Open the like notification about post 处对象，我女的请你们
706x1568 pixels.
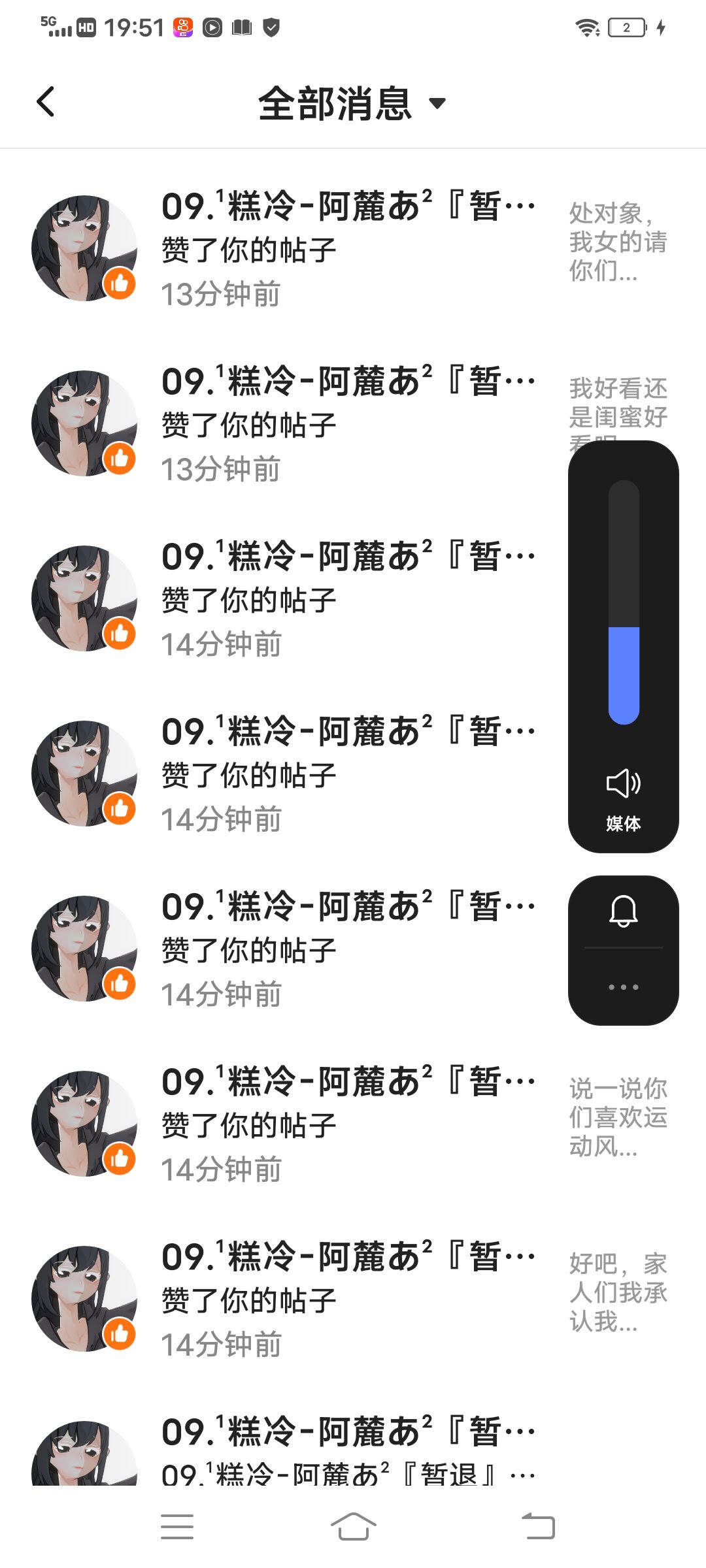[353, 248]
